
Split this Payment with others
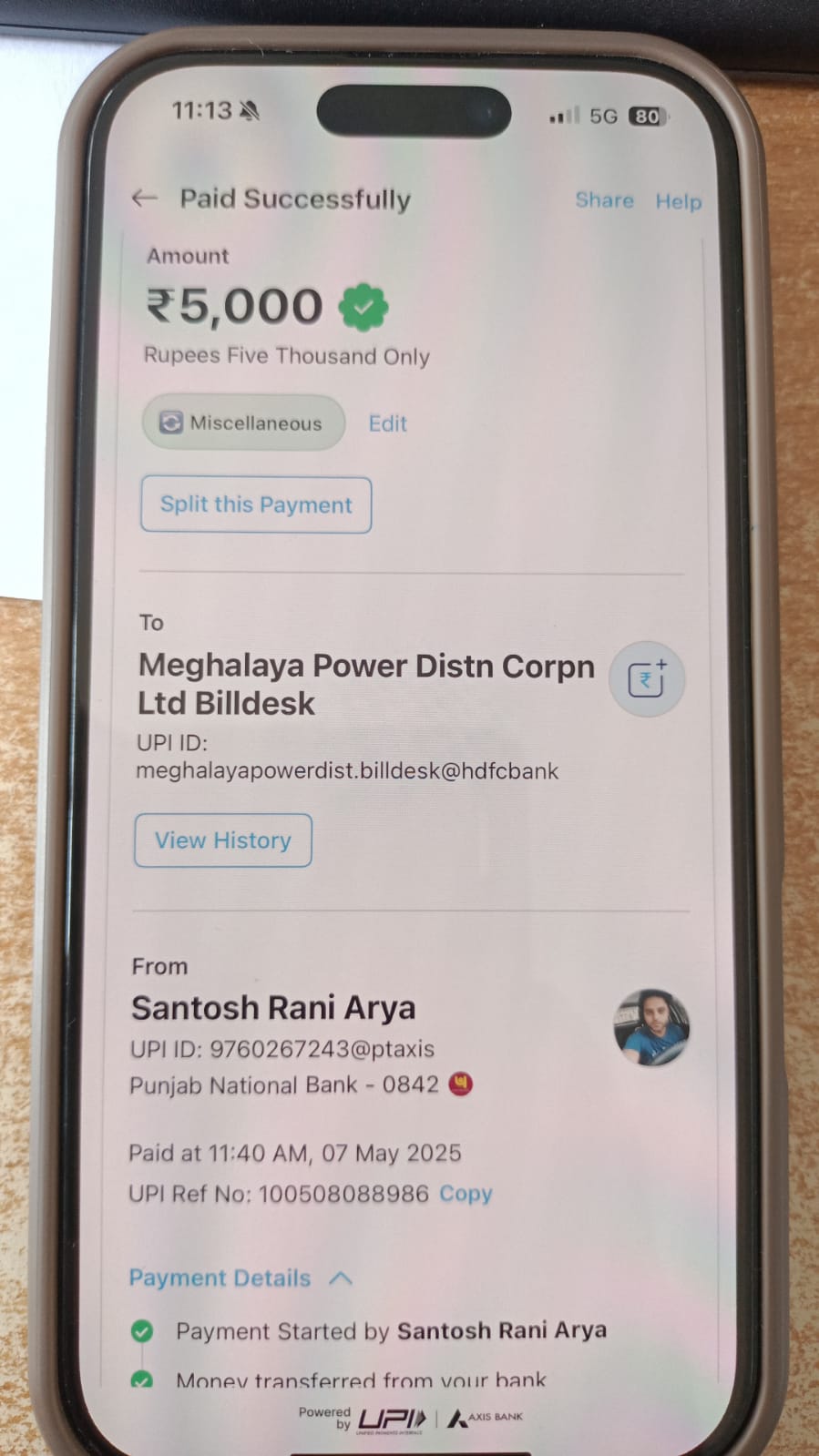256,504
